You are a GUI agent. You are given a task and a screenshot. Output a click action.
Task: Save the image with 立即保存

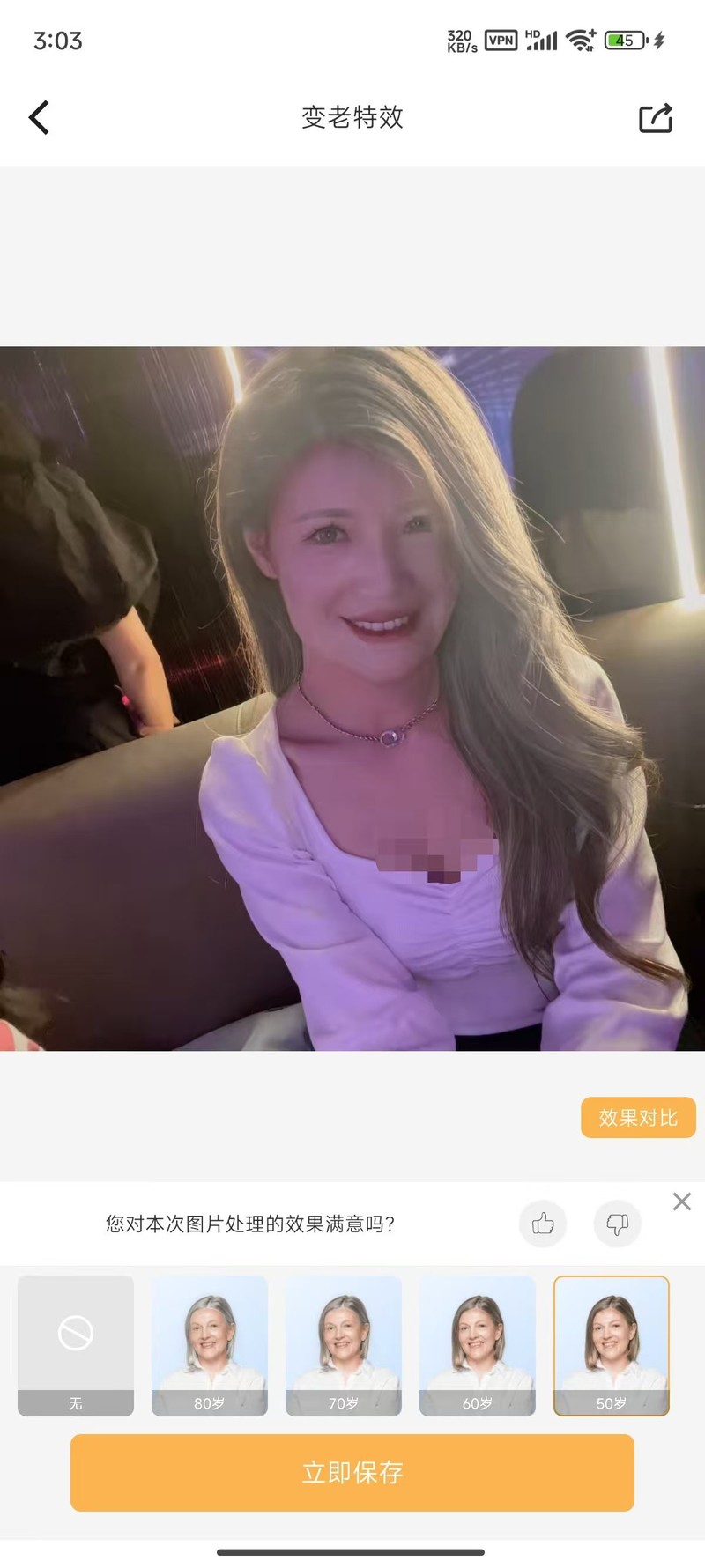(x=352, y=1472)
